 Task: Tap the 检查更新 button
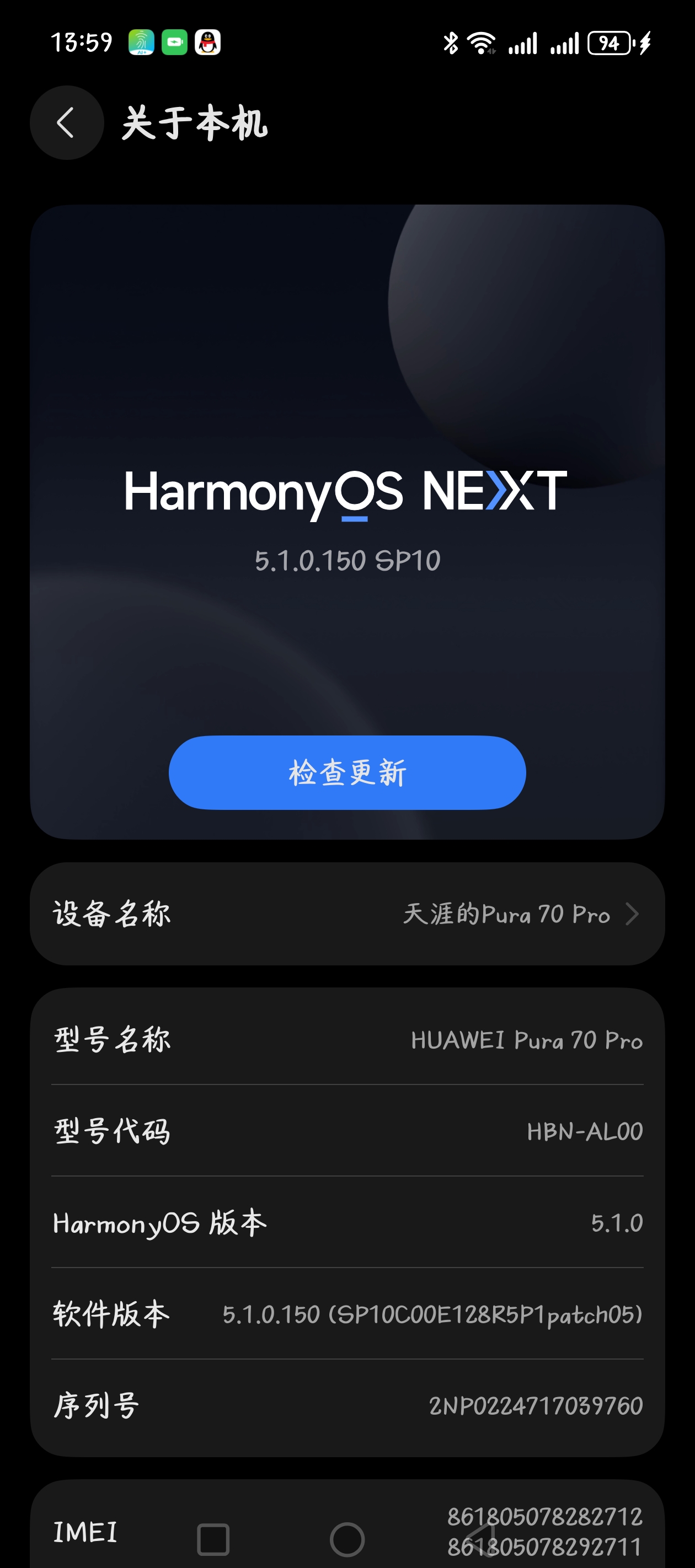(347, 772)
